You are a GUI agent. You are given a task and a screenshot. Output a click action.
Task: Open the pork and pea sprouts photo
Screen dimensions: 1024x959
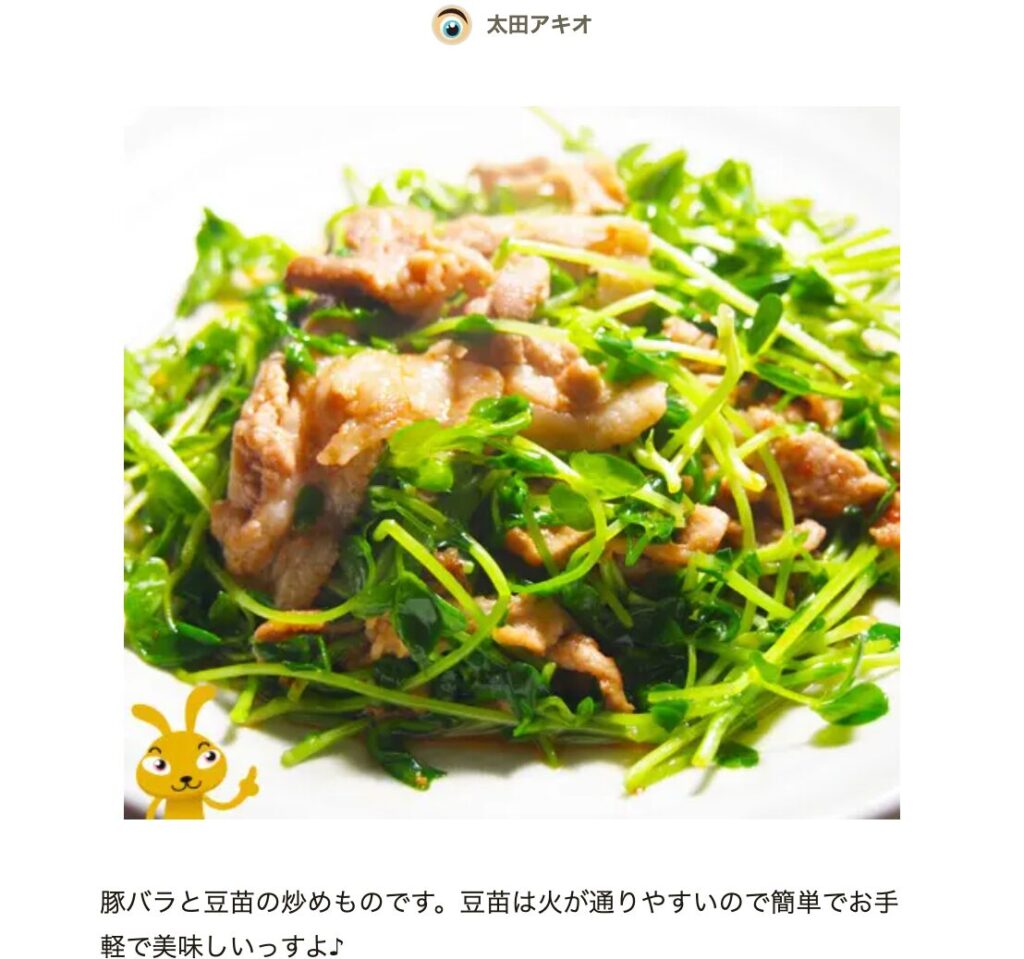(512, 462)
